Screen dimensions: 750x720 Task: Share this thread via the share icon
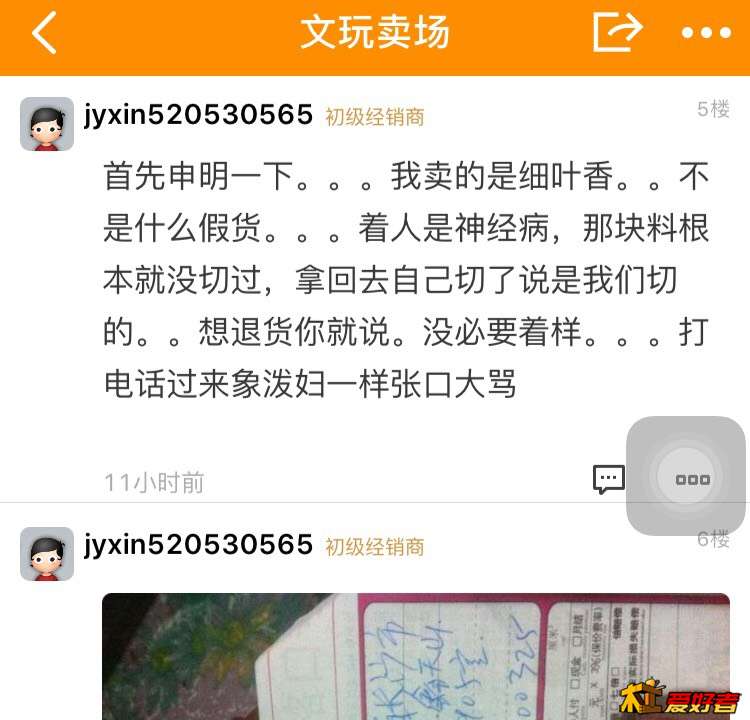616,33
